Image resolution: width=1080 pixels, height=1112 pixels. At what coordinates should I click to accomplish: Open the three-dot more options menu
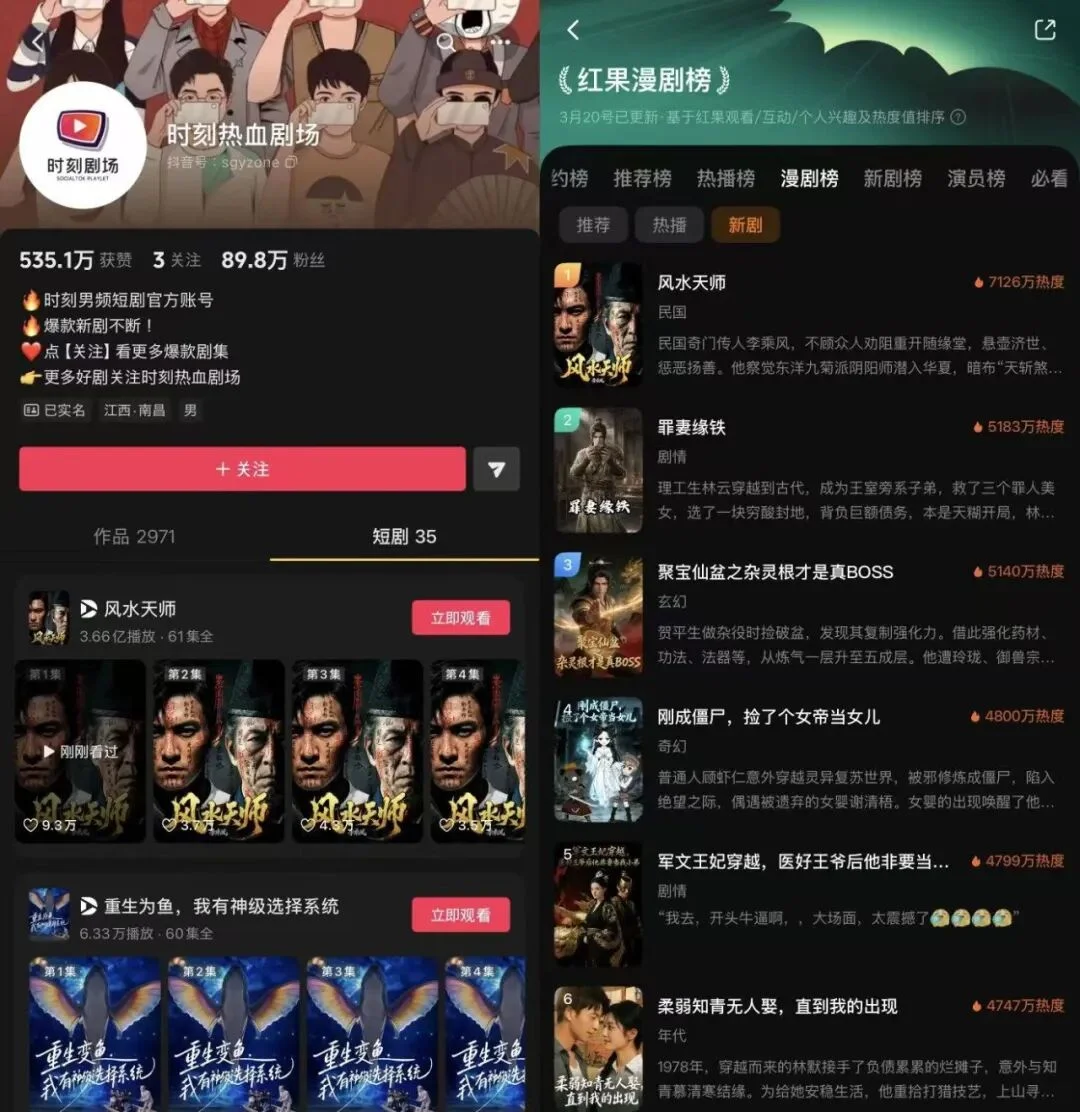click(499, 42)
